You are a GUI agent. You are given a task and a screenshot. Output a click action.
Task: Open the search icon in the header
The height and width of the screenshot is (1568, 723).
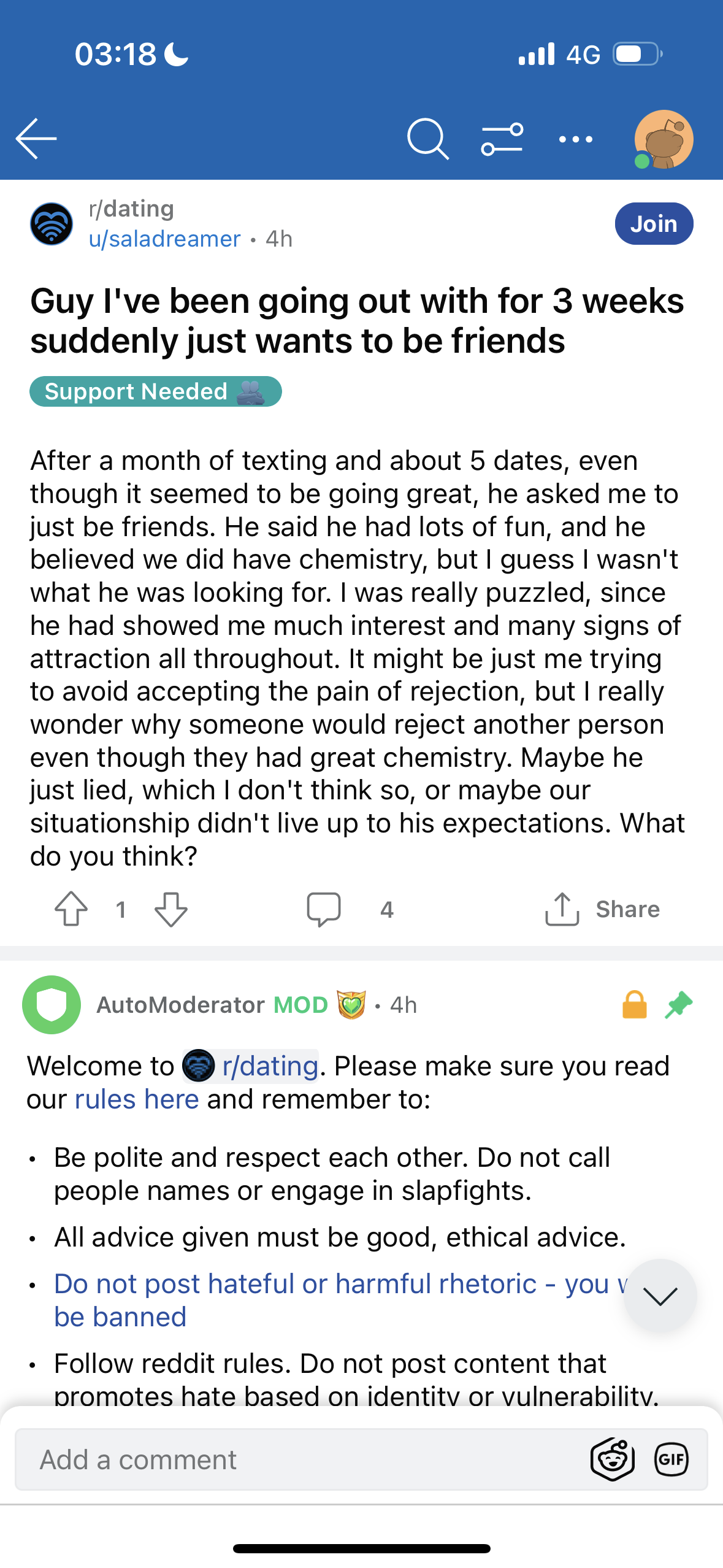click(x=427, y=139)
